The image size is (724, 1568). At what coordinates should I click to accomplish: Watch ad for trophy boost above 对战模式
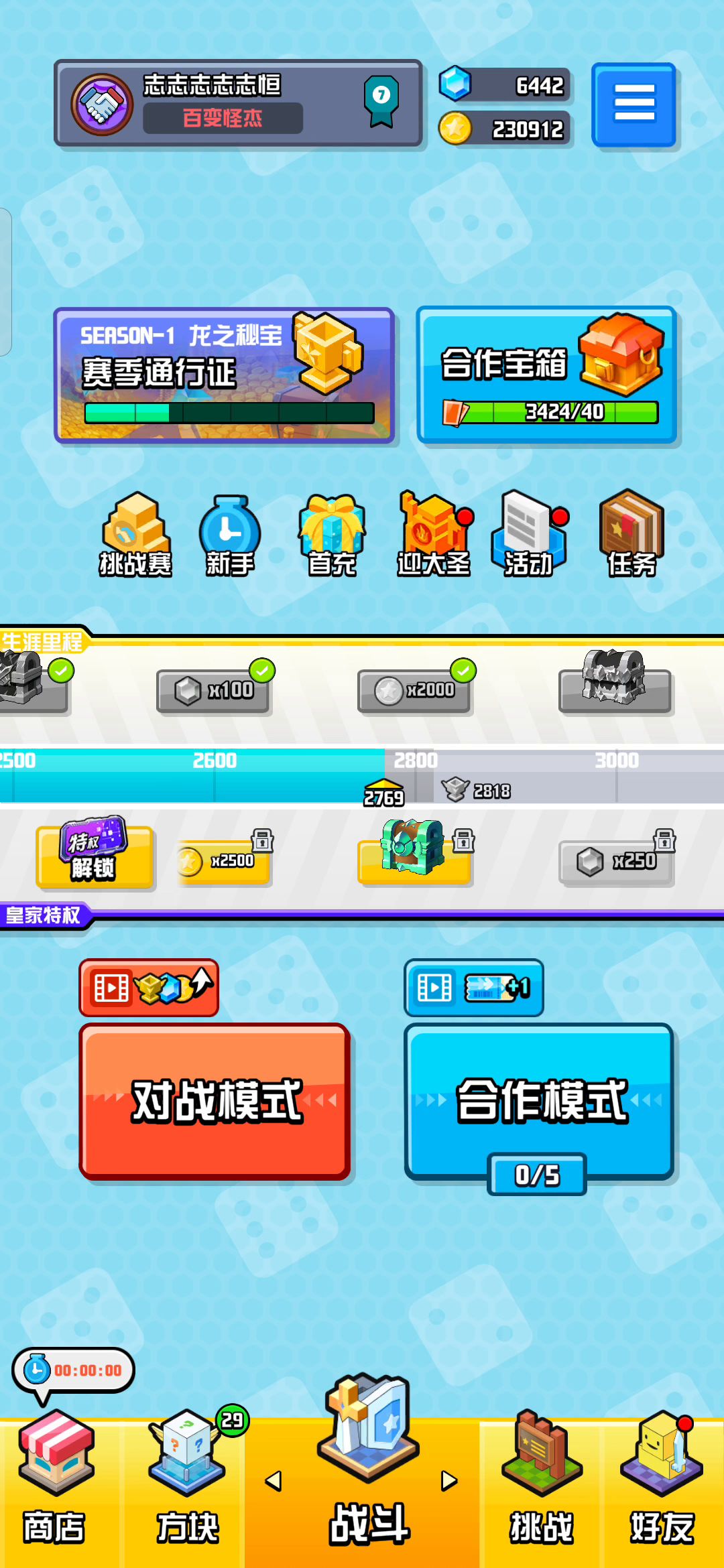pos(149,988)
